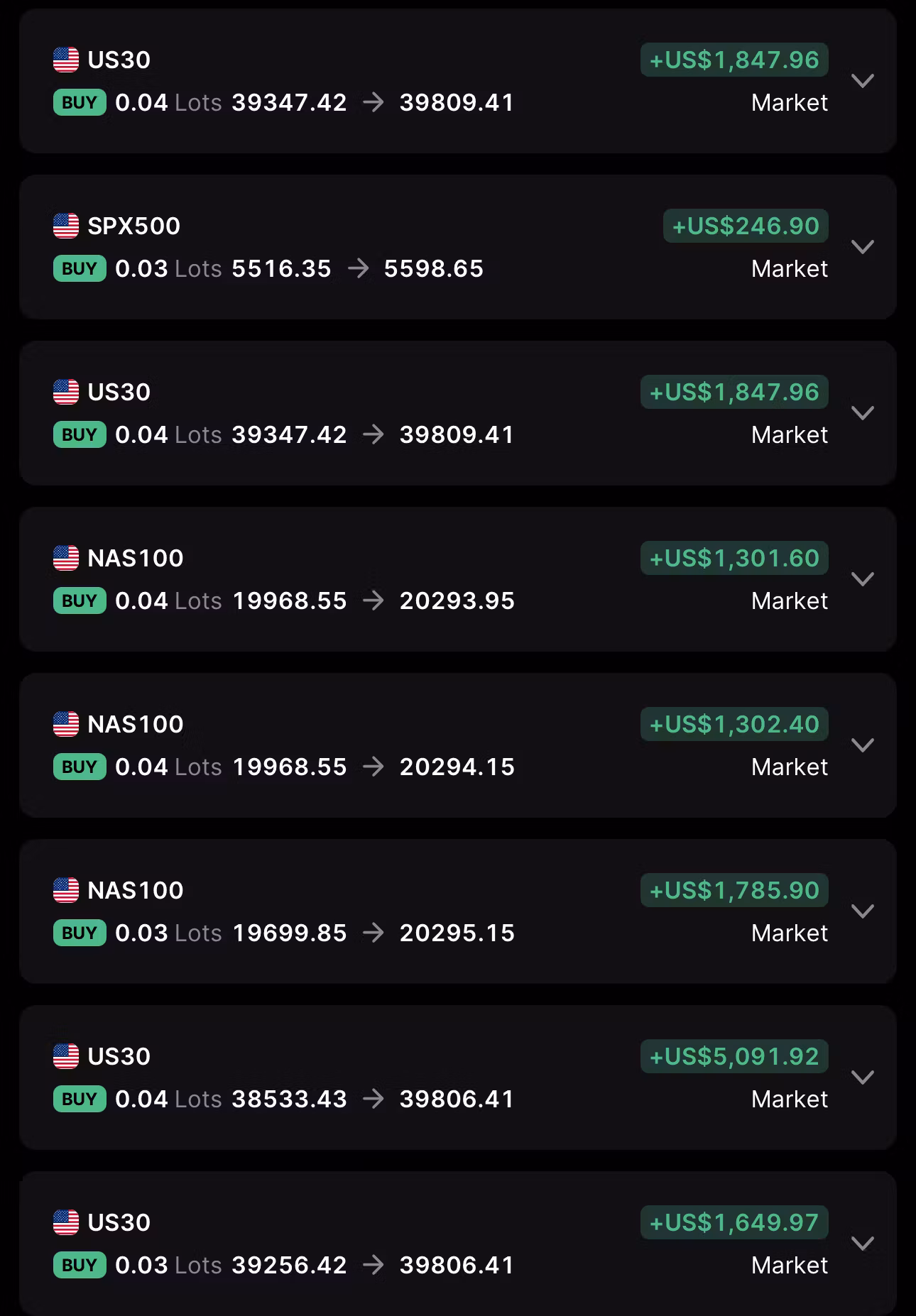The image size is (916, 1316).
Task: Click the +US$1,649.97 profit pill
Action: click(734, 1222)
